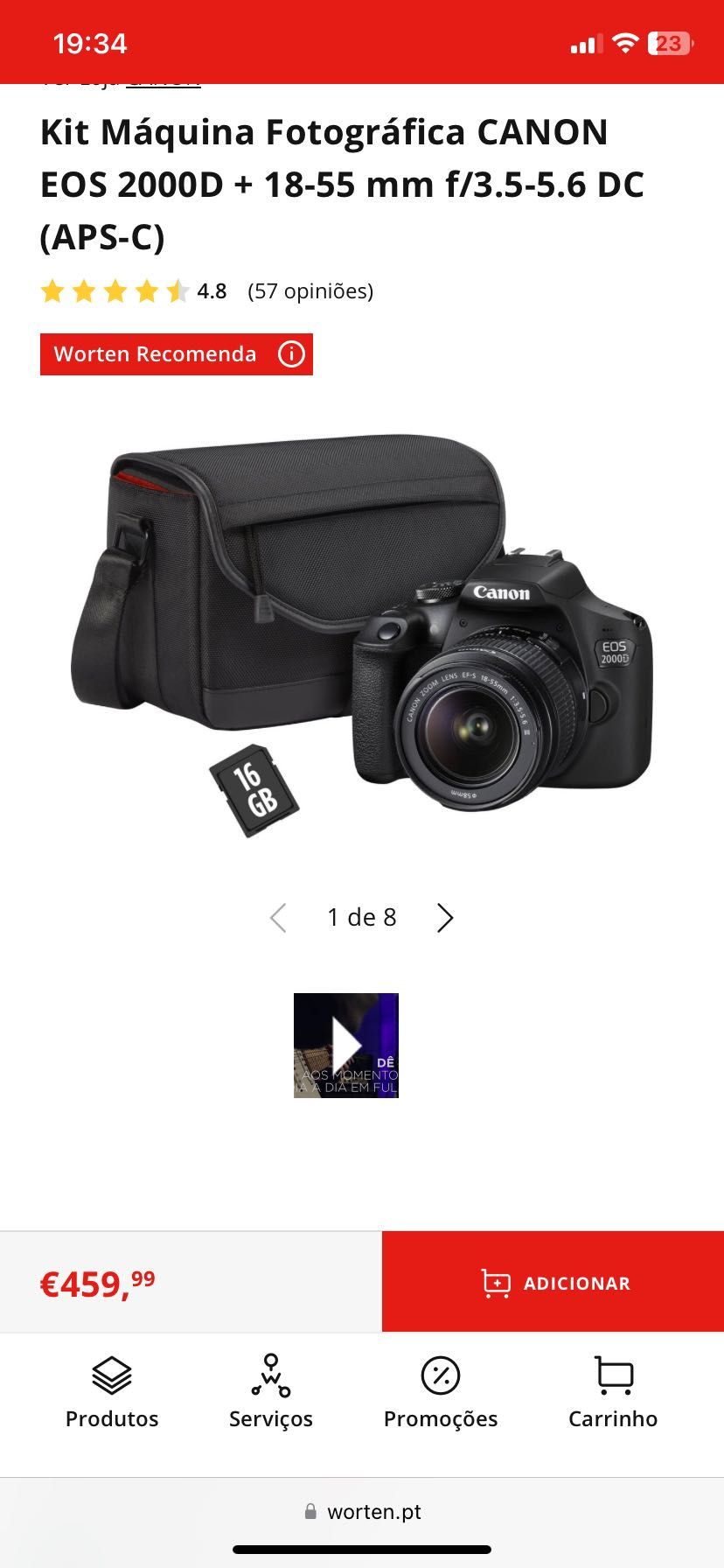724x1568 pixels.
Task: Tap the worten.pt address bar
Action: click(362, 1511)
